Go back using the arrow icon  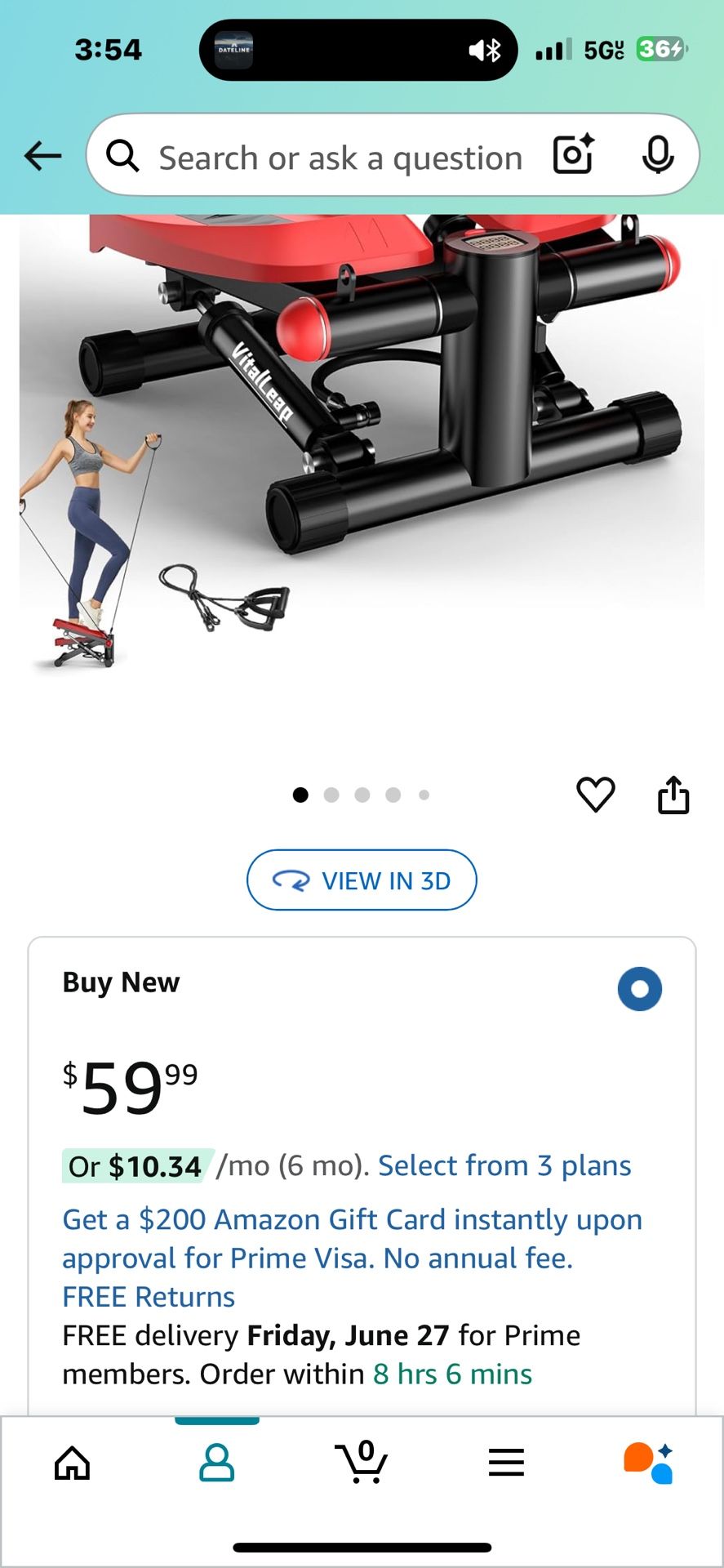click(x=42, y=155)
